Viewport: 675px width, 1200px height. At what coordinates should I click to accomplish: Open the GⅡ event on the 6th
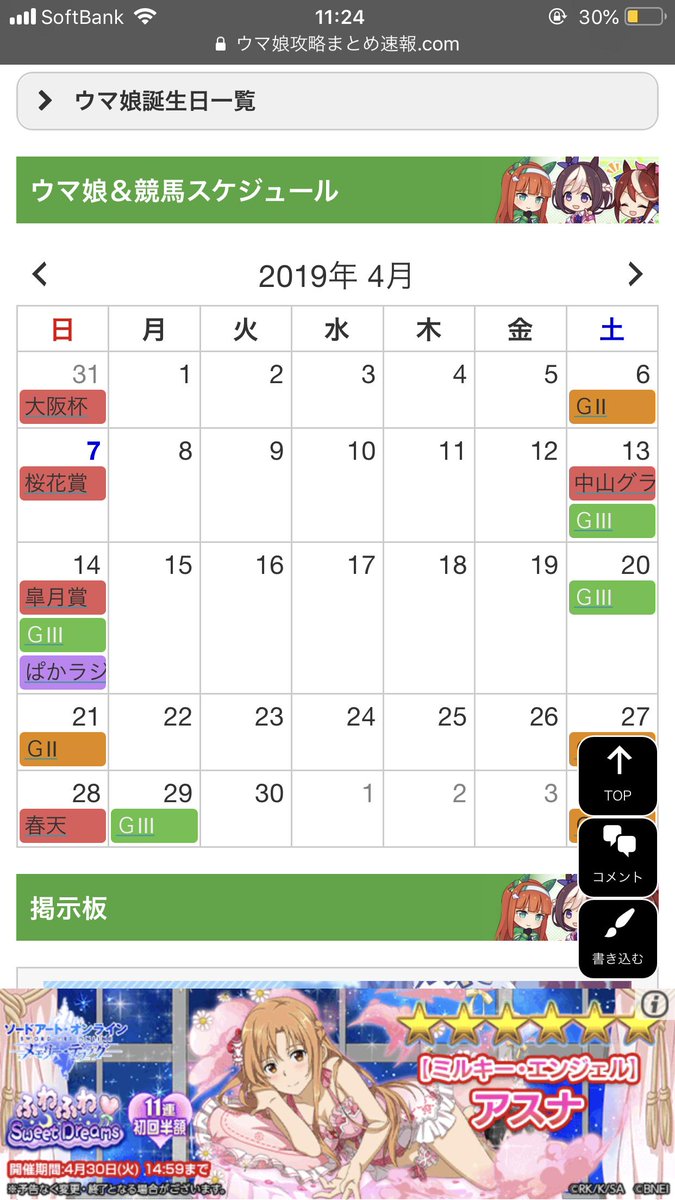[x=611, y=407]
